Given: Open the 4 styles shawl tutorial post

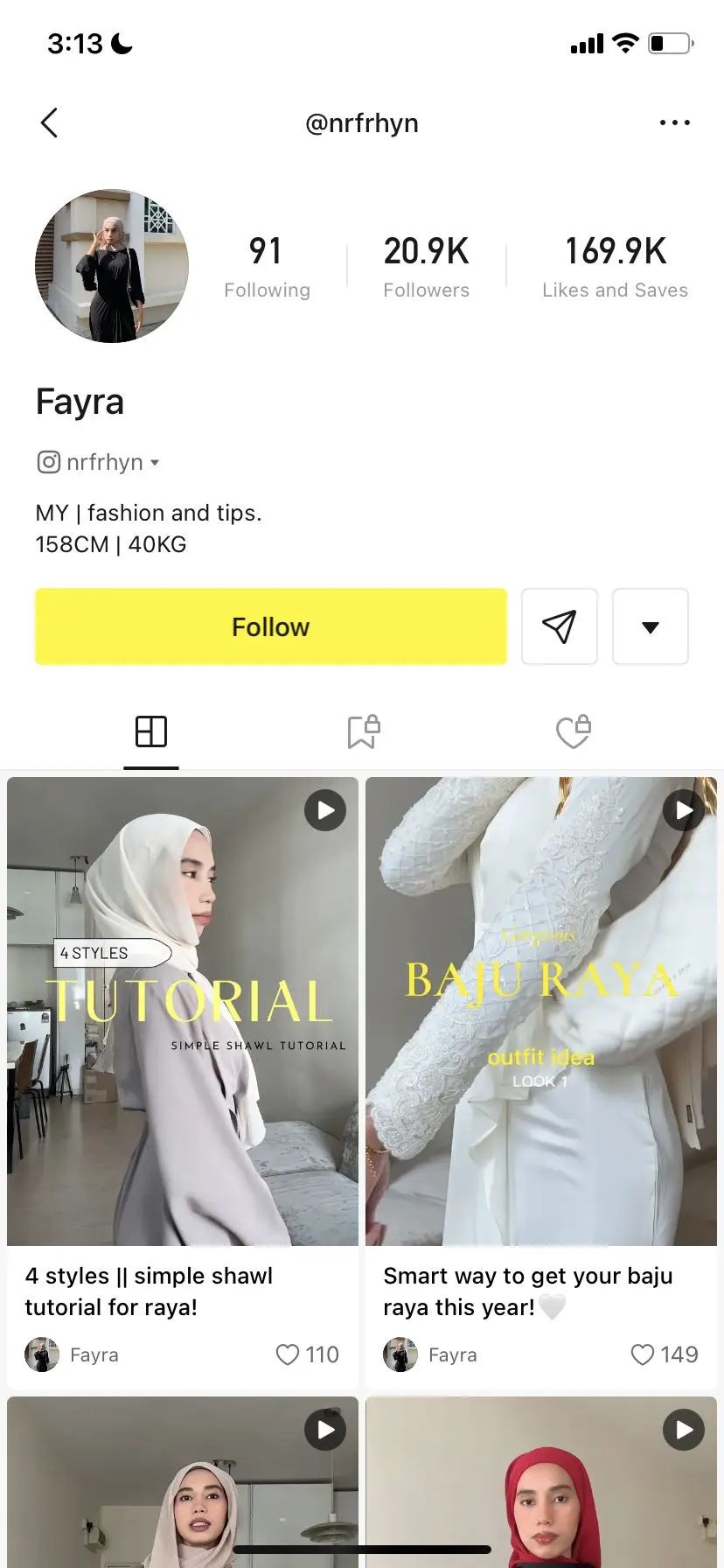Looking at the screenshot, I should tap(183, 1011).
